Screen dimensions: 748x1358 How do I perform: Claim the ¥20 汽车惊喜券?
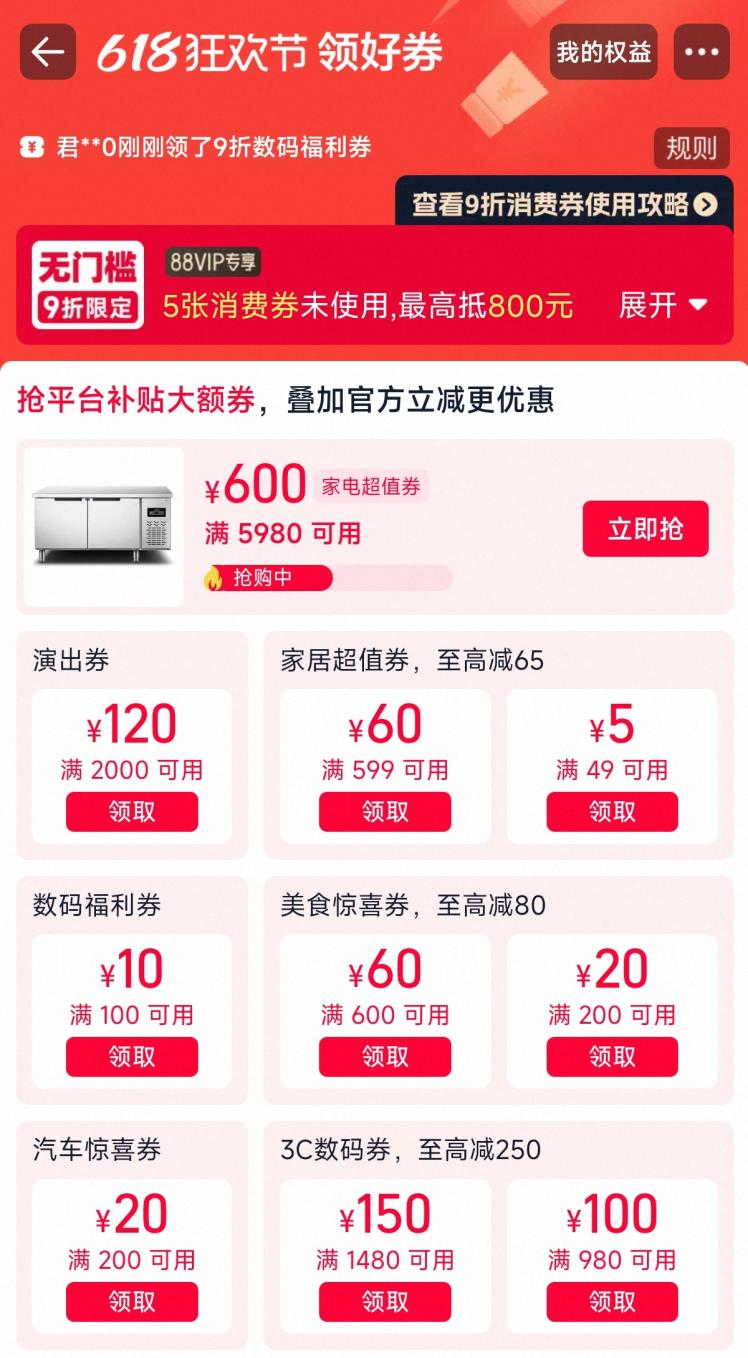click(x=132, y=1301)
